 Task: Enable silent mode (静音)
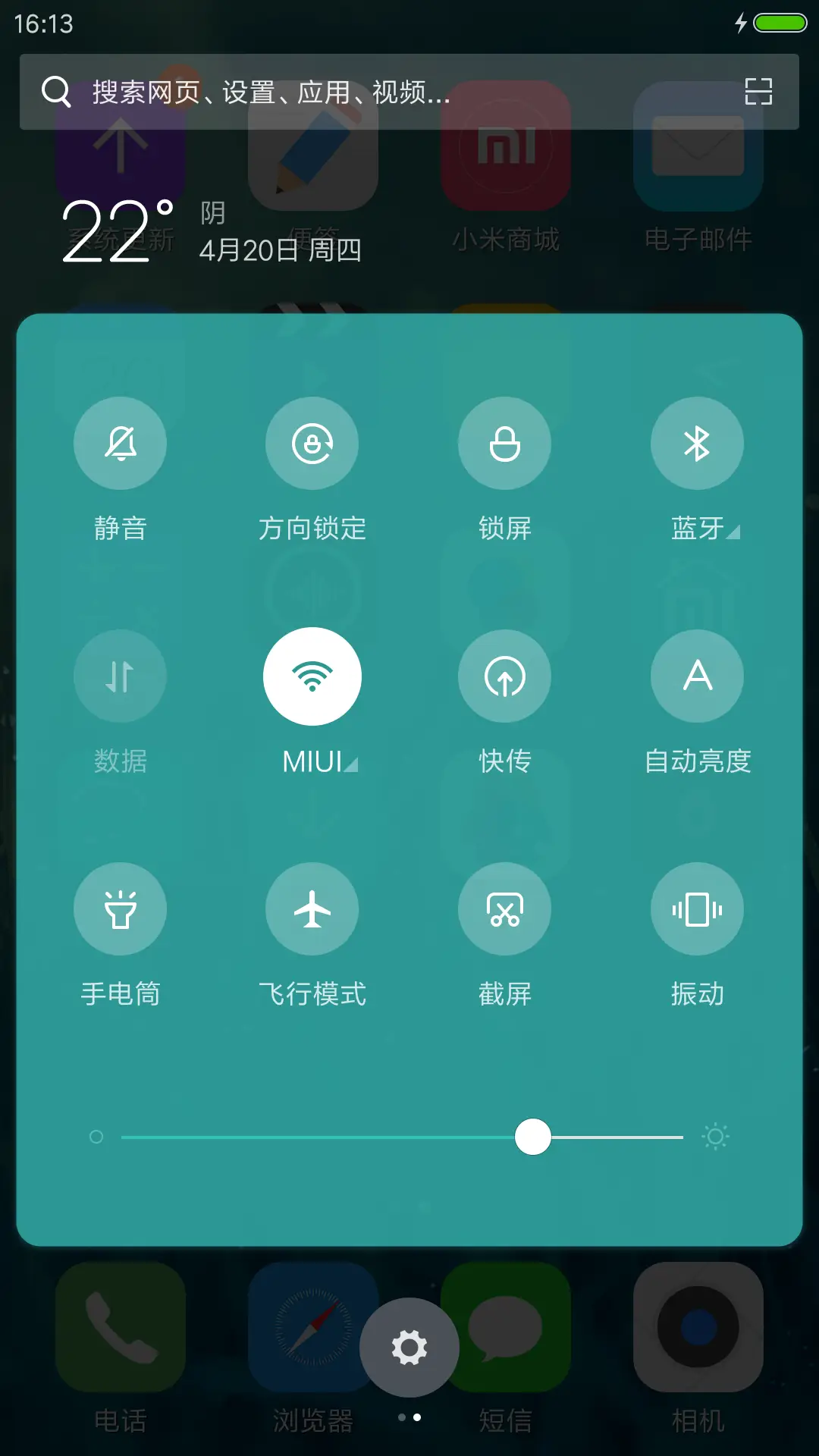121,443
